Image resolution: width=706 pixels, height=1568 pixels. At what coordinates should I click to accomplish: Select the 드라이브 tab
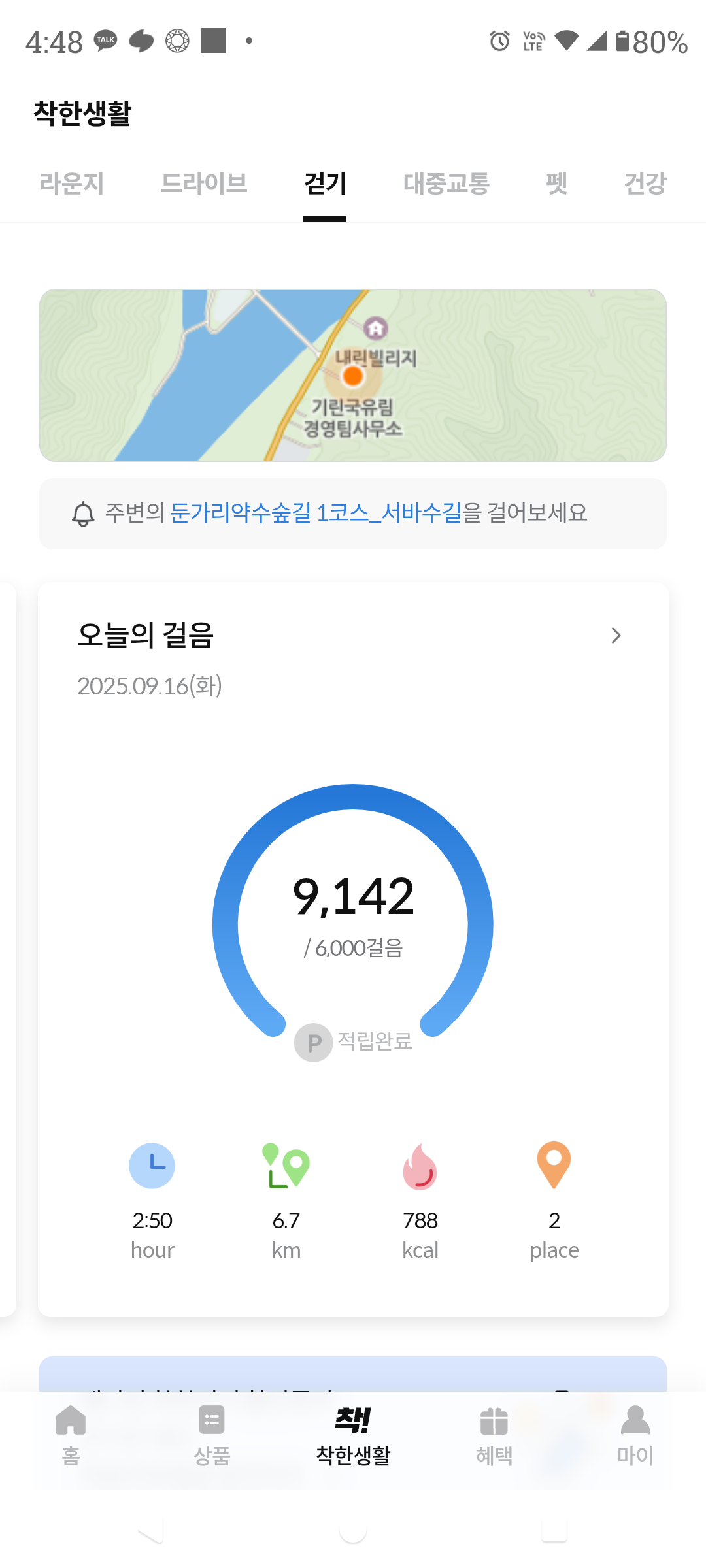pyautogui.click(x=204, y=184)
